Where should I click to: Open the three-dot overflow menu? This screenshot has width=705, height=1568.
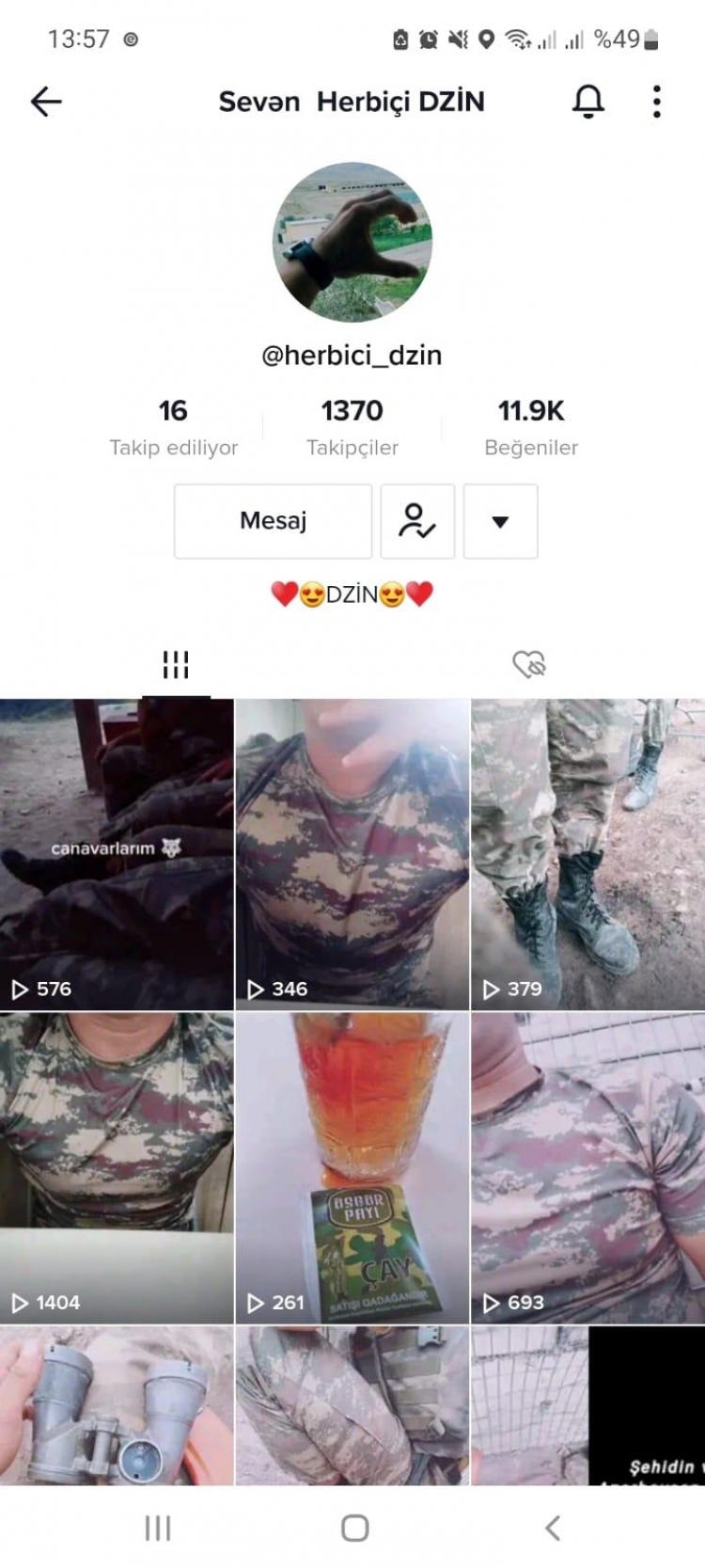coord(657,102)
